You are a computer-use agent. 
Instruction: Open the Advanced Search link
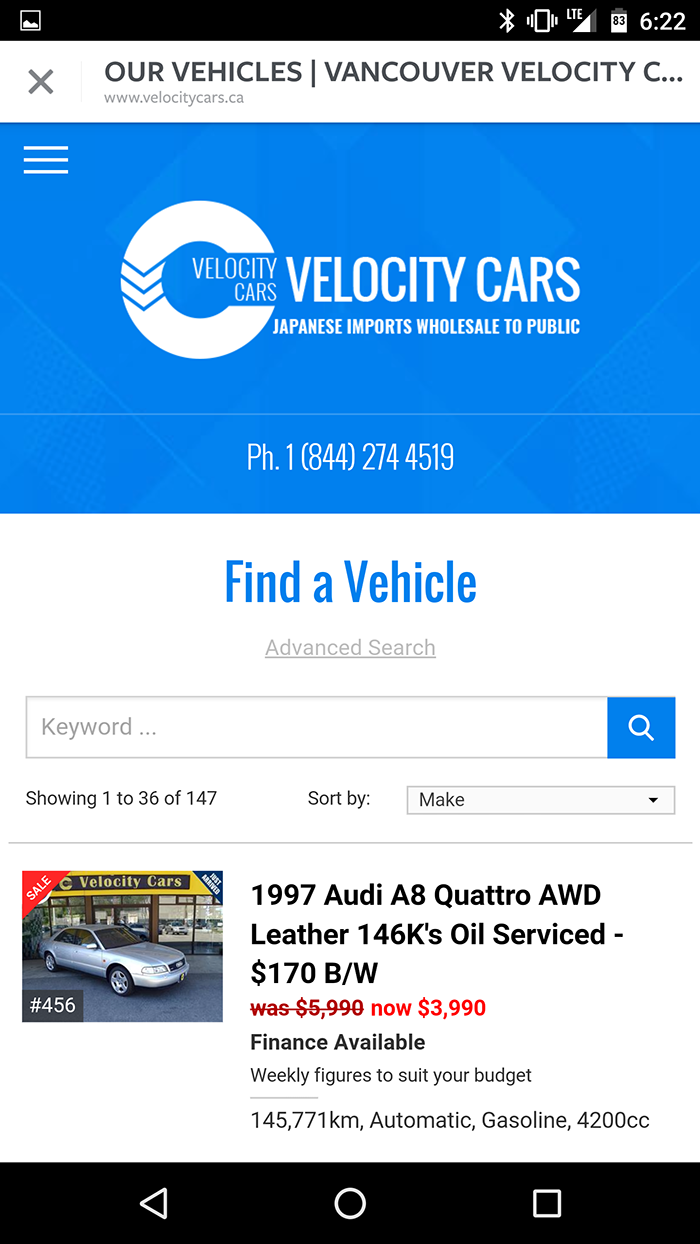(x=350, y=648)
